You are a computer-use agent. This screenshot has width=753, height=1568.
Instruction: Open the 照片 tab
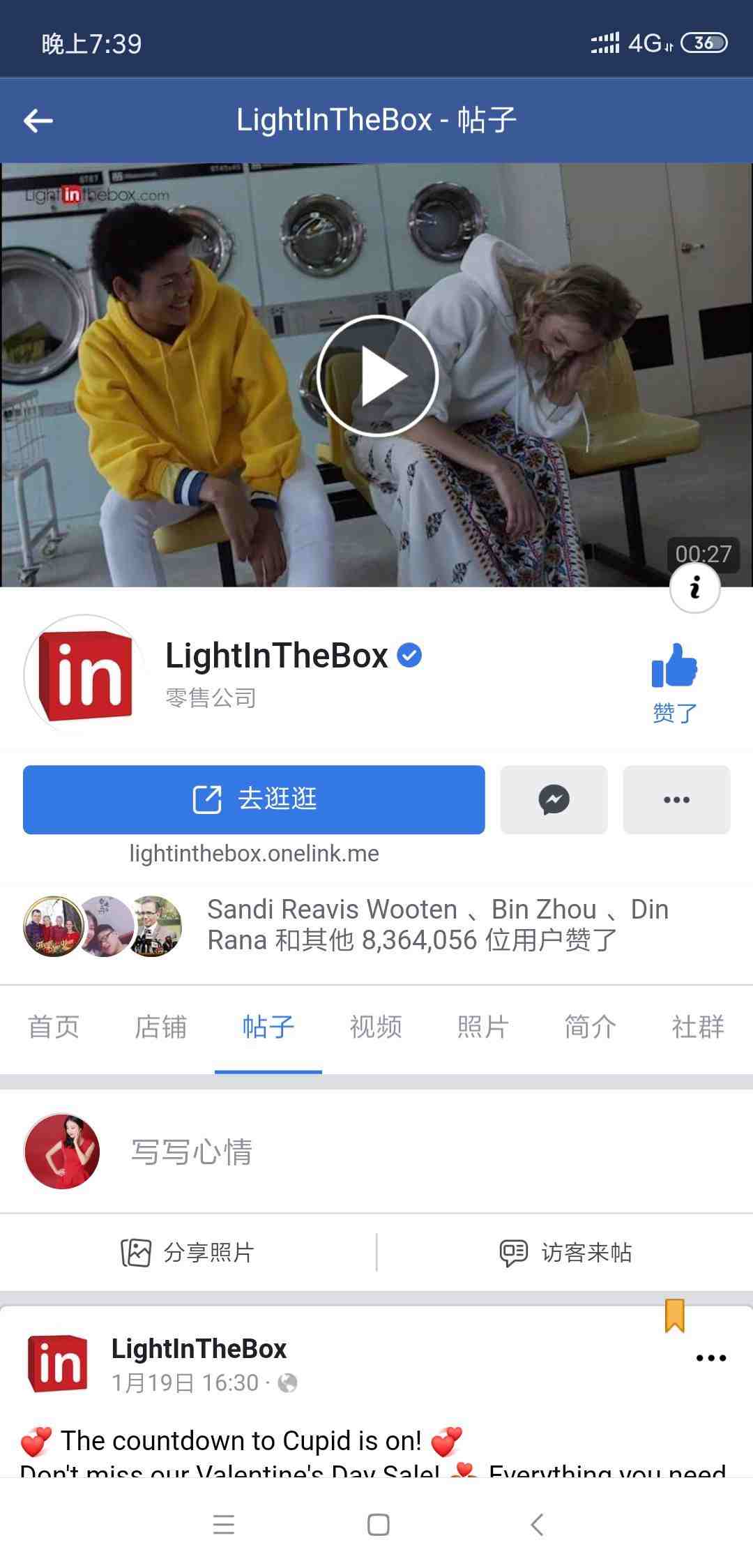483,1027
